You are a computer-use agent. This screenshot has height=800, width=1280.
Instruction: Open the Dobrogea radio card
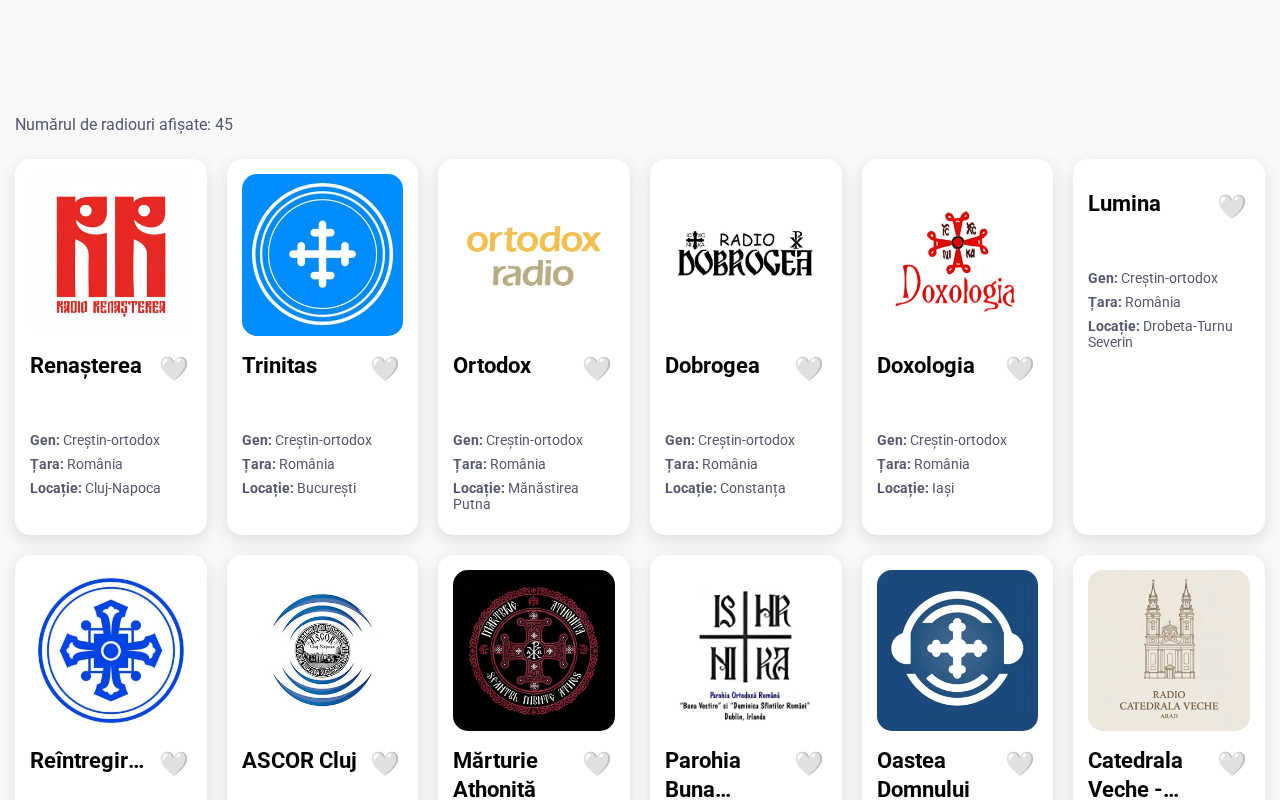[746, 347]
